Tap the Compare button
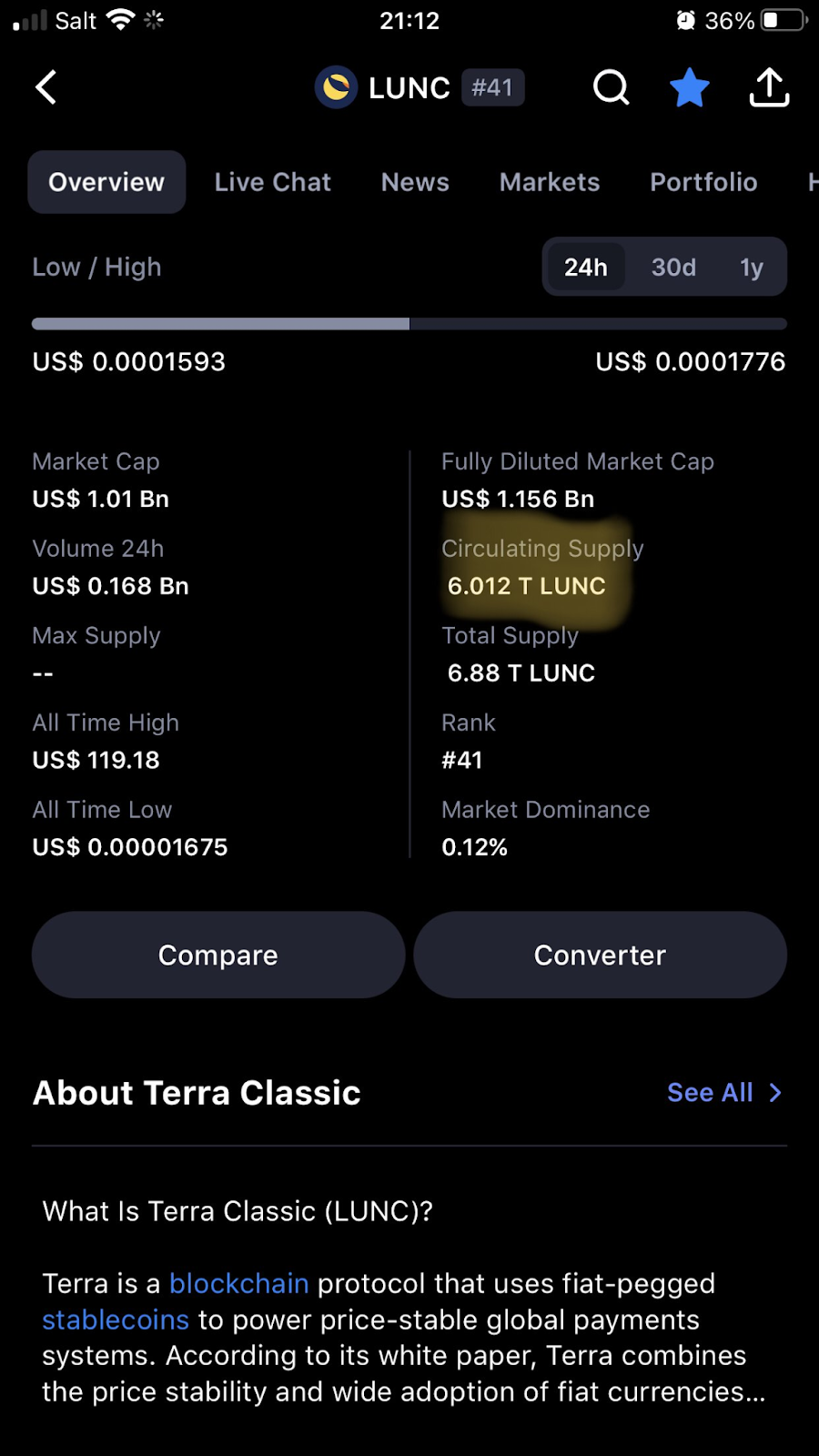The image size is (819, 1456). (x=218, y=955)
